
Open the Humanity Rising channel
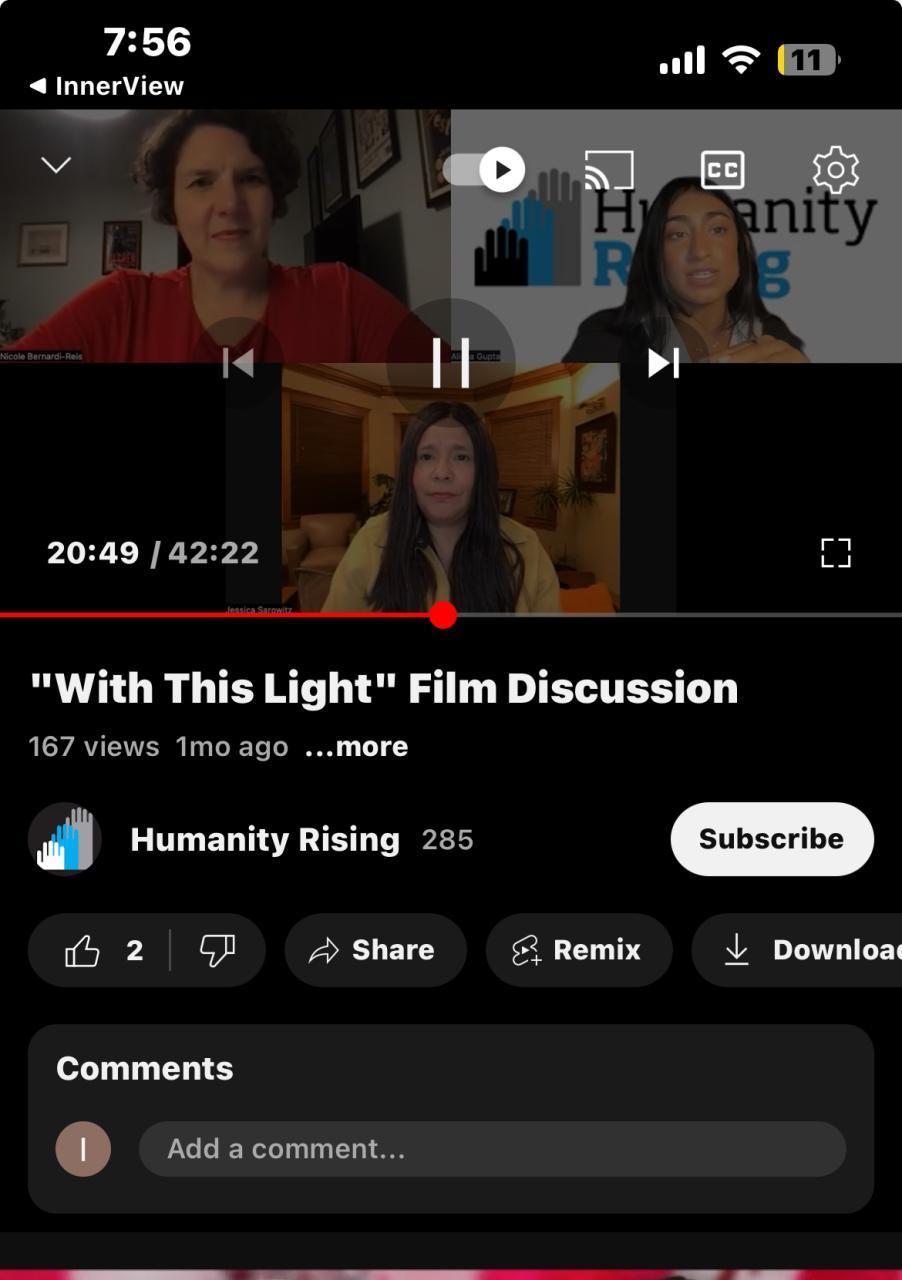pyautogui.click(x=264, y=839)
